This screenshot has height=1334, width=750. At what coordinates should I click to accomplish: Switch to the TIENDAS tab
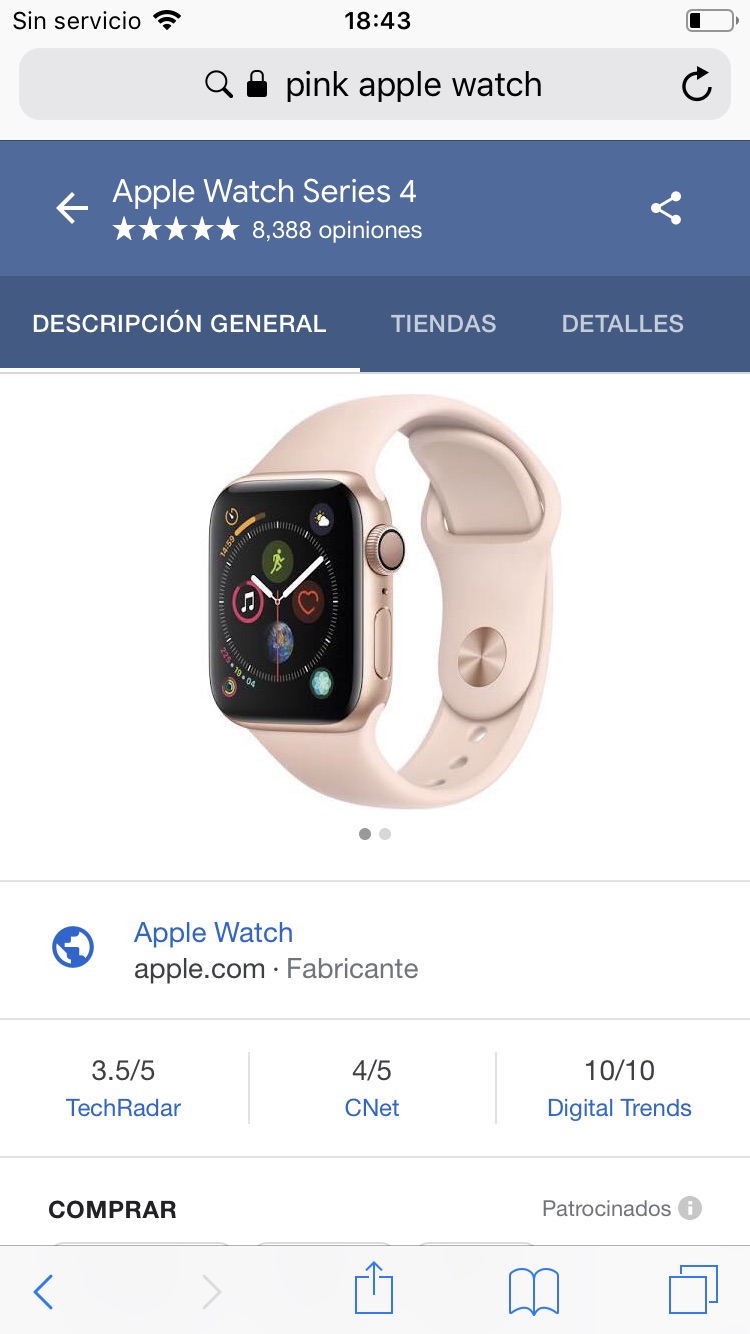444,324
